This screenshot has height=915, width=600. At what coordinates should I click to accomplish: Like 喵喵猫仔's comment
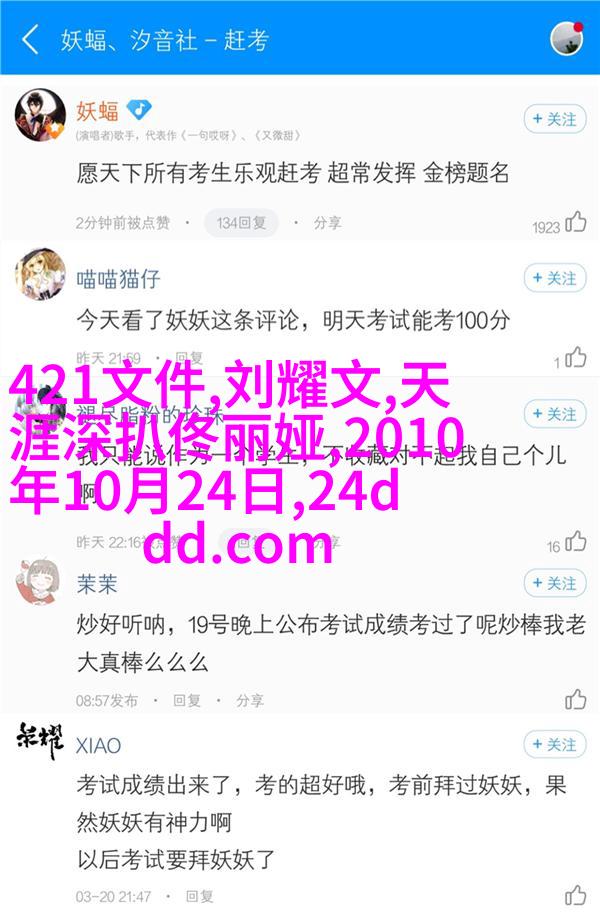(x=575, y=357)
